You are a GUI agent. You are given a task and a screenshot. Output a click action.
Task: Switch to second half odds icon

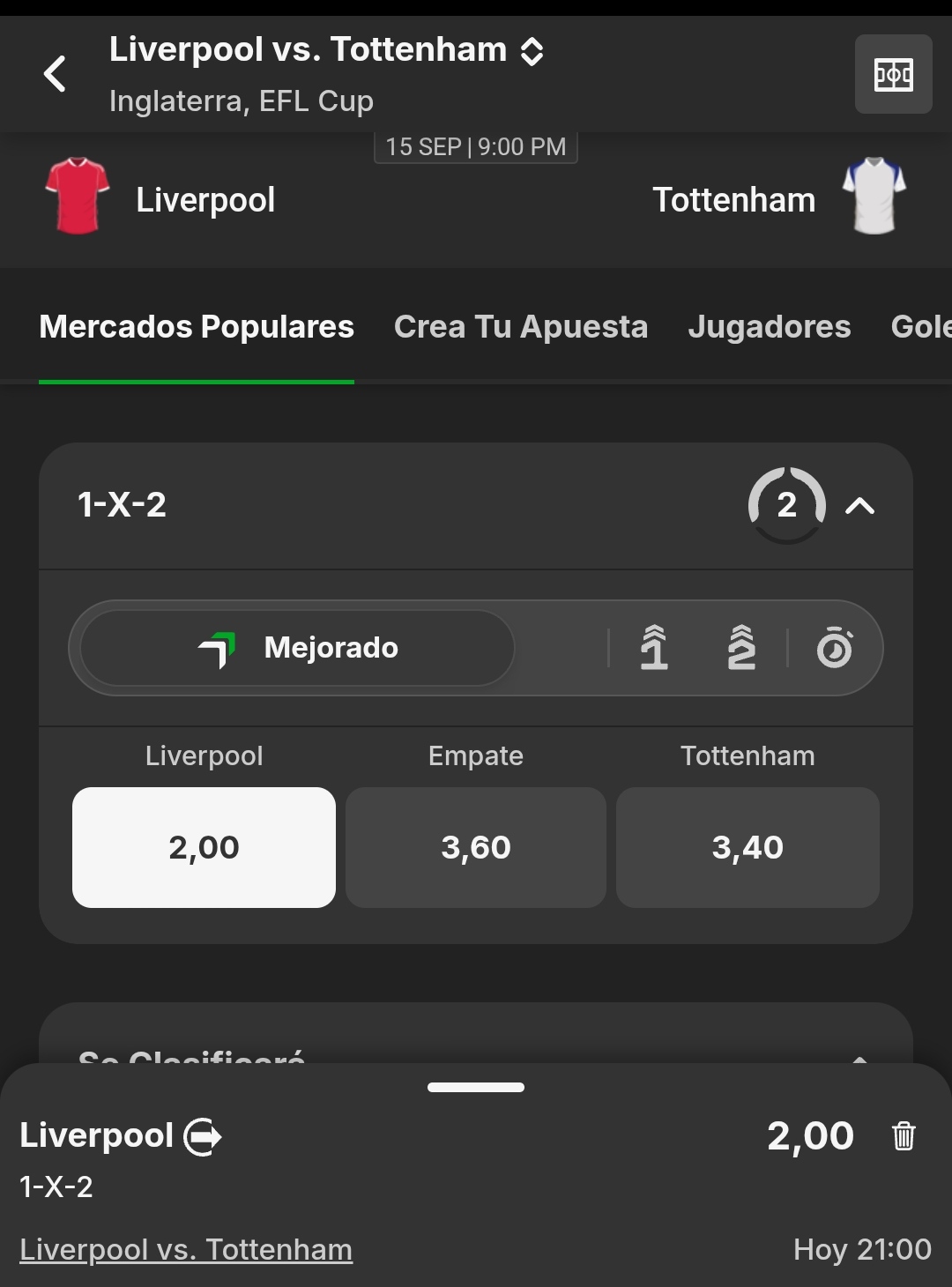(x=741, y=648)
